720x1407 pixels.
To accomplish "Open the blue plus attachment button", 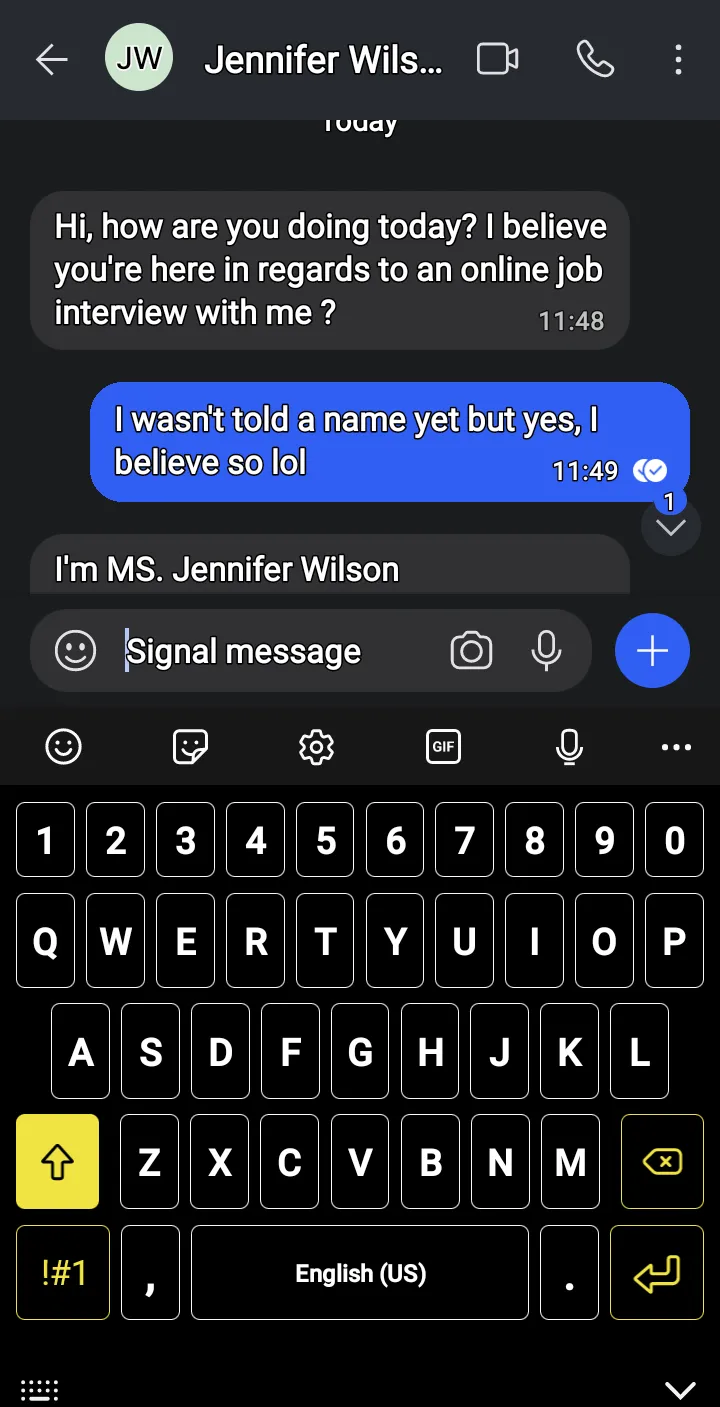I will [x=652, y=651].
